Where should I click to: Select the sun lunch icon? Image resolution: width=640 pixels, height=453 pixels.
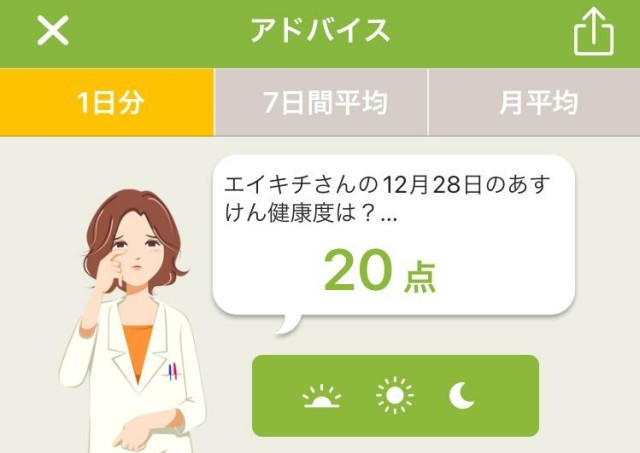[394, 396]
